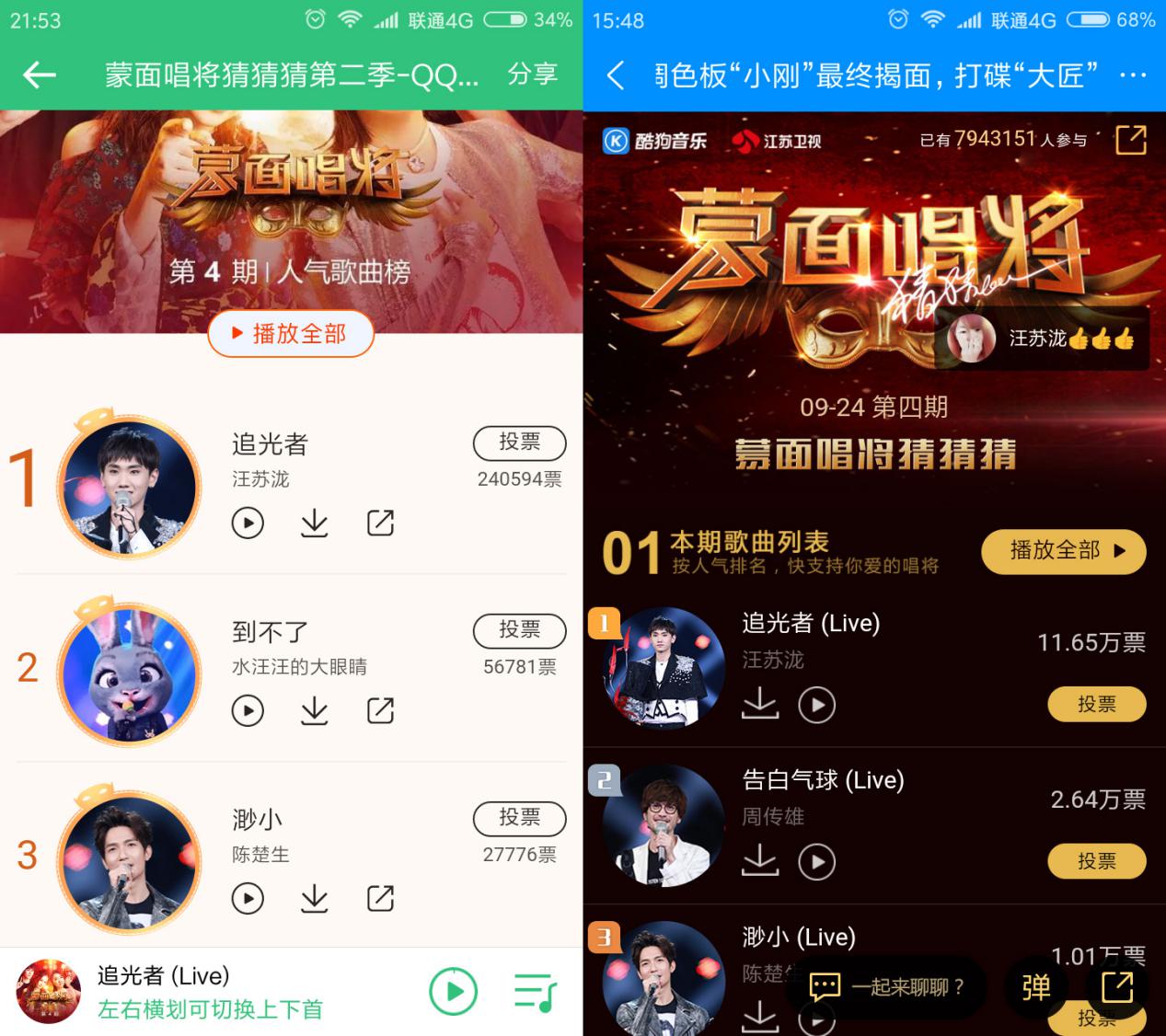Tap the orange-outlined 播放全部 button

click(291, 334)
